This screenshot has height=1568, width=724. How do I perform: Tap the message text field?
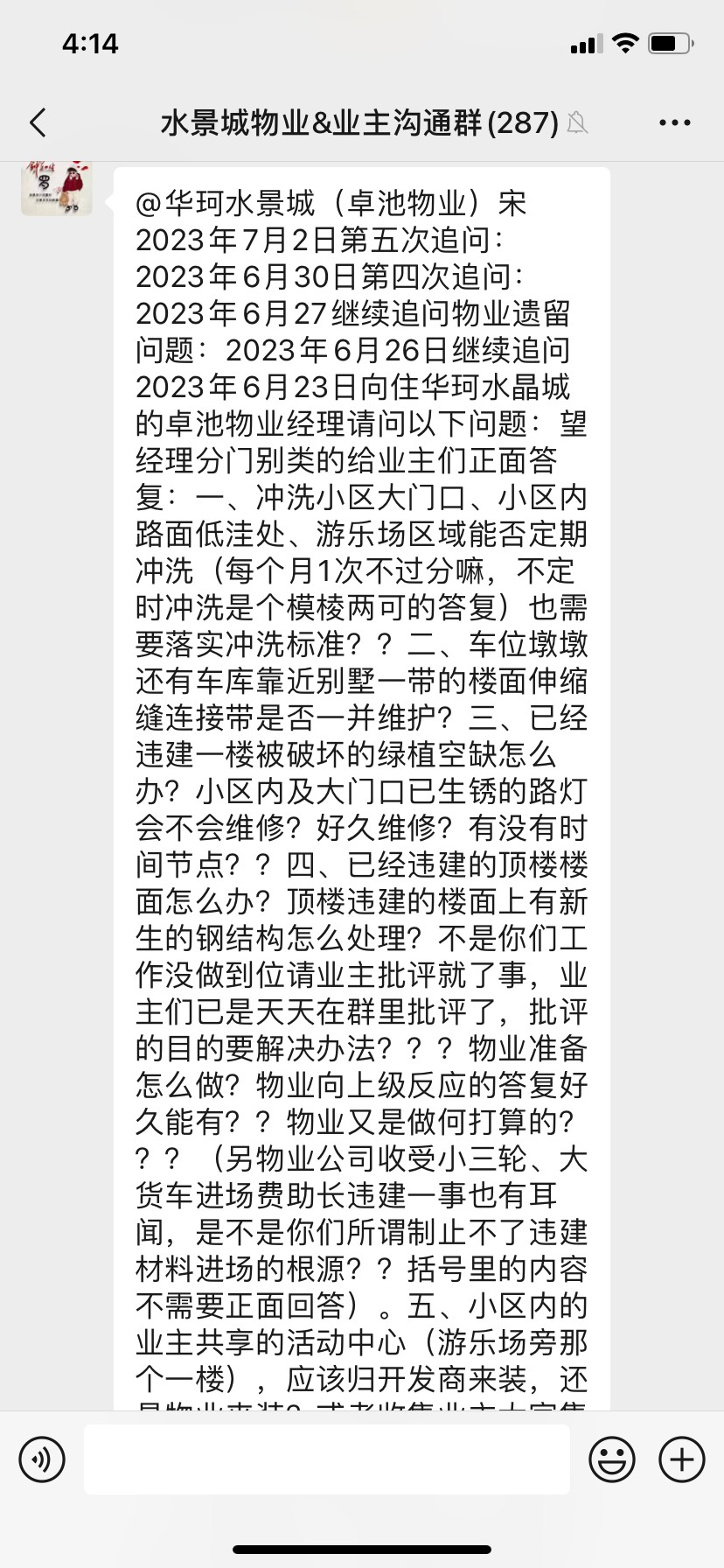pos(326,1459)
